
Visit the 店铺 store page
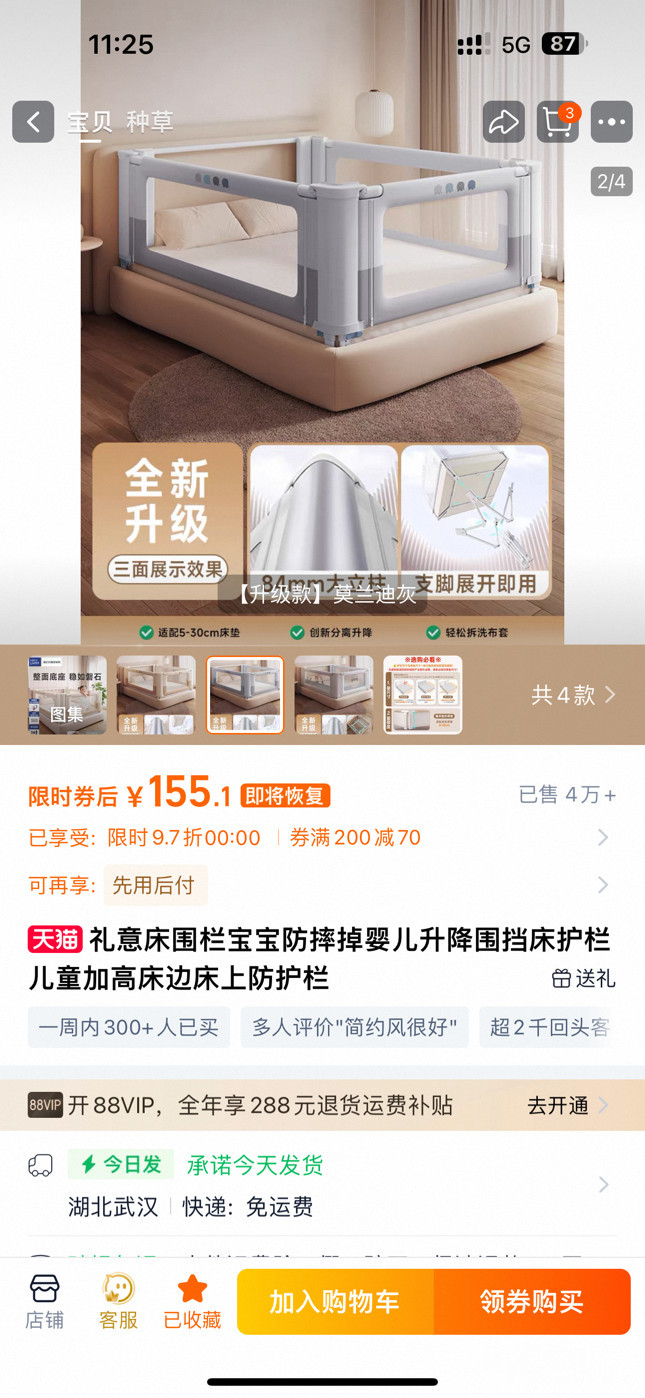(45, 1302)
